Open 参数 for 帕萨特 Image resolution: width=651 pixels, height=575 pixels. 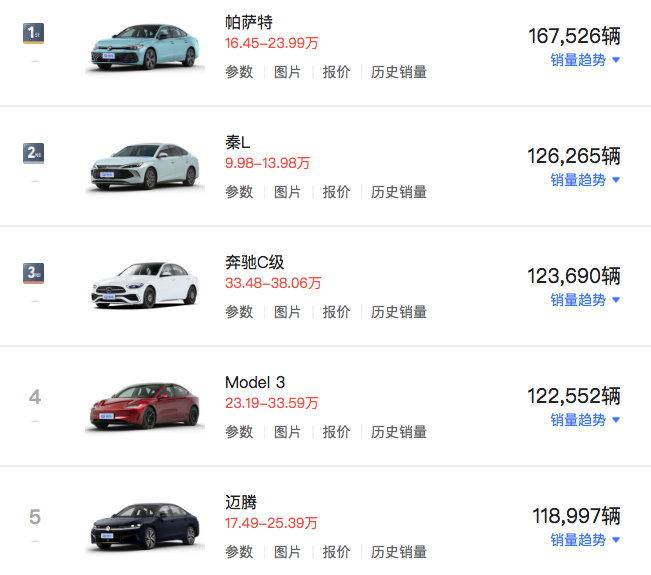239,72
